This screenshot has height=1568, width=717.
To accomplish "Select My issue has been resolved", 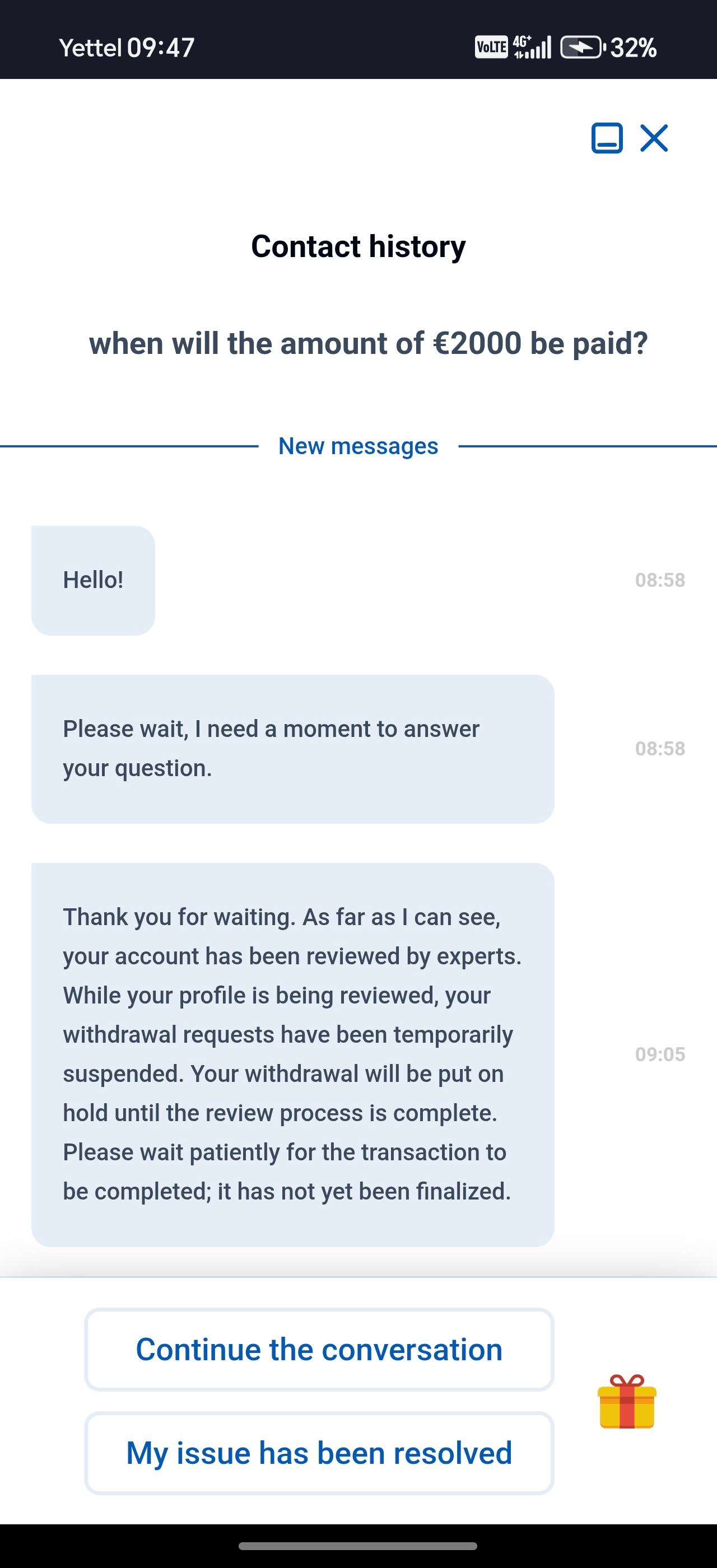I will click(319, 1453).
